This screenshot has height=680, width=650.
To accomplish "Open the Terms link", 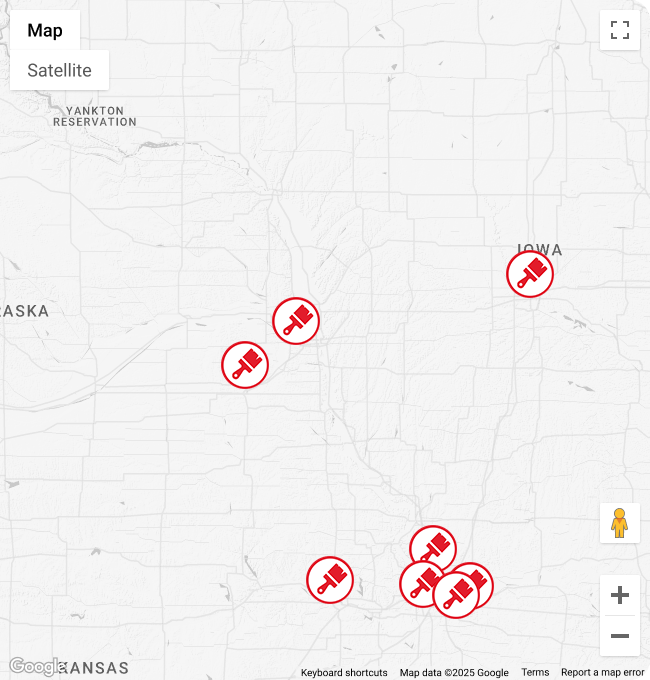I will [x=535, y=673].
